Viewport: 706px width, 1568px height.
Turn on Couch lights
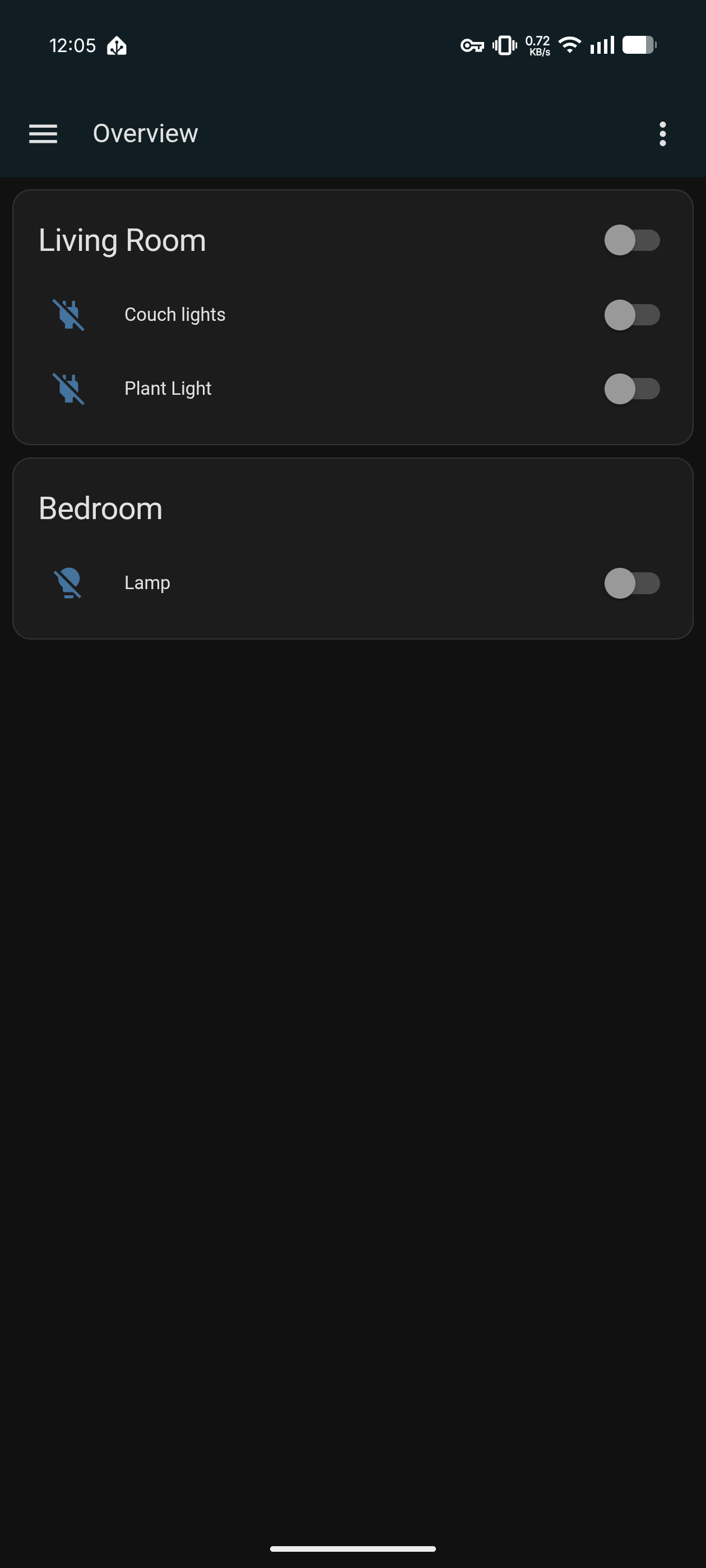point(631,315)
